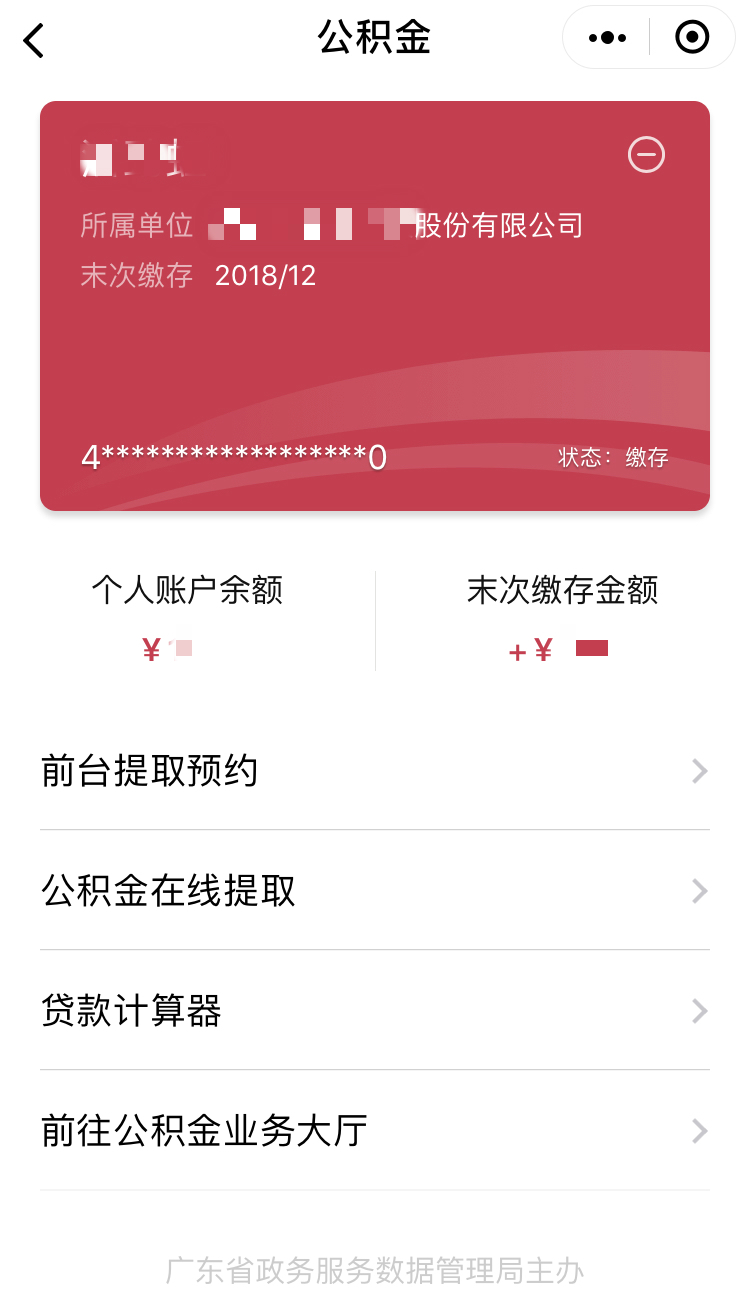Expand 前台提取预约 via its chevron
The image size is (750, 1291).
point(698,771)
